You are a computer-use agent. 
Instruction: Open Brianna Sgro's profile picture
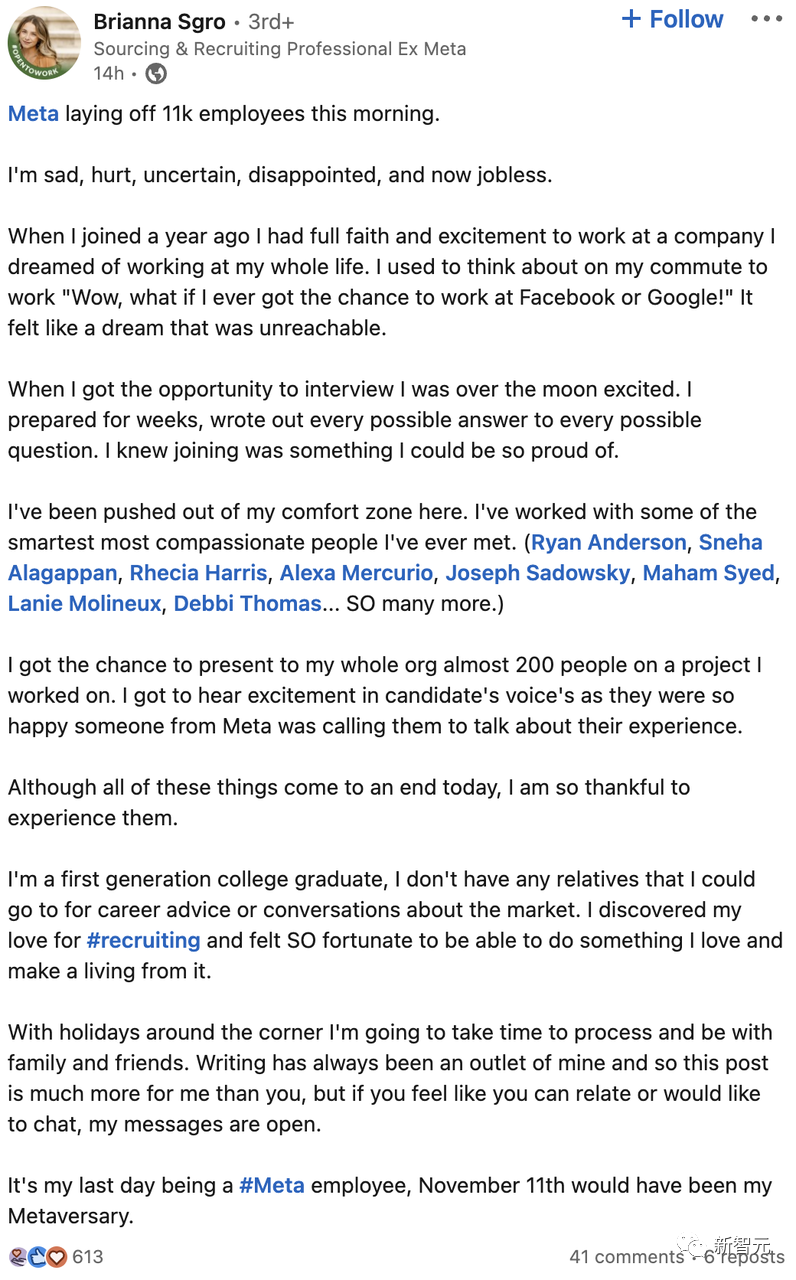click(x=43, y=42)
